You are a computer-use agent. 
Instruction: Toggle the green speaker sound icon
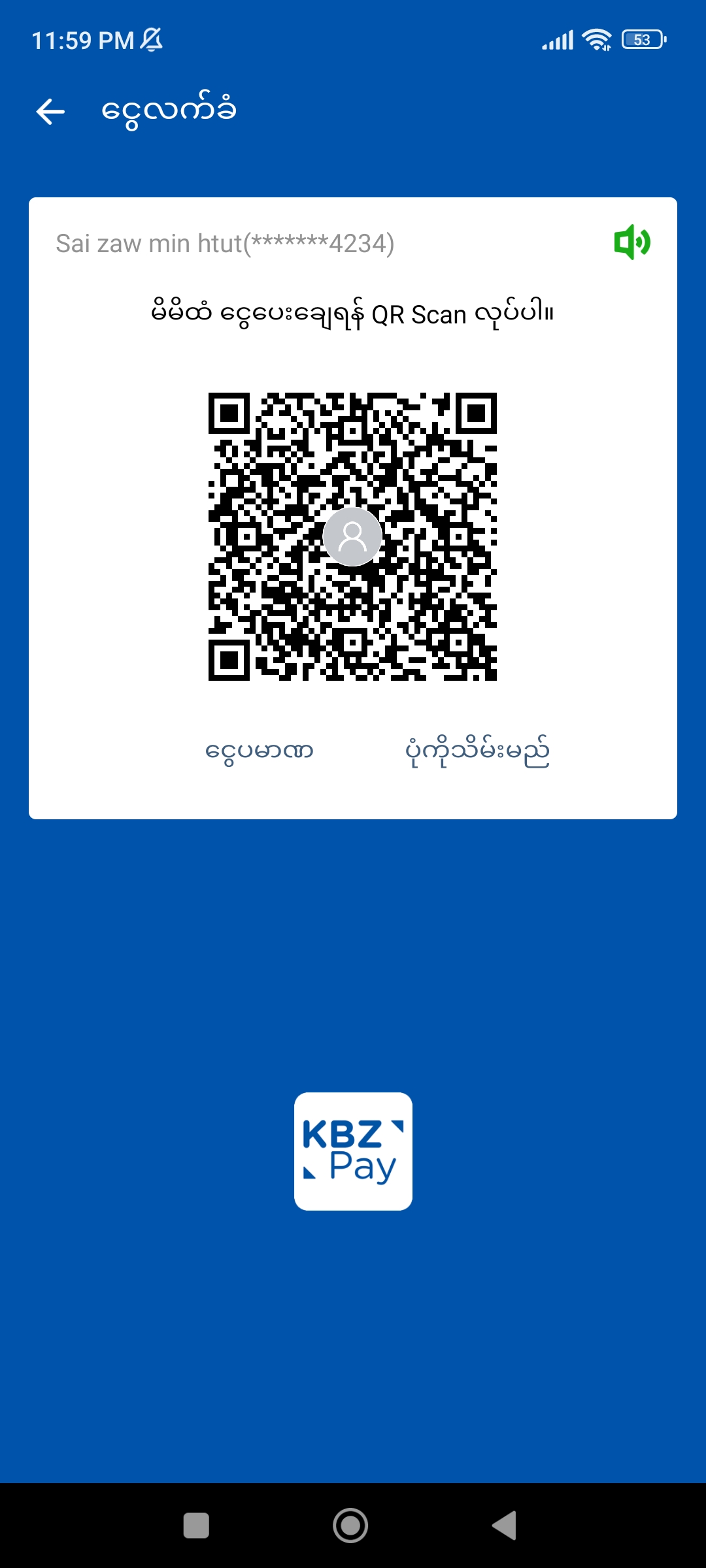click(x=632, y=242)
